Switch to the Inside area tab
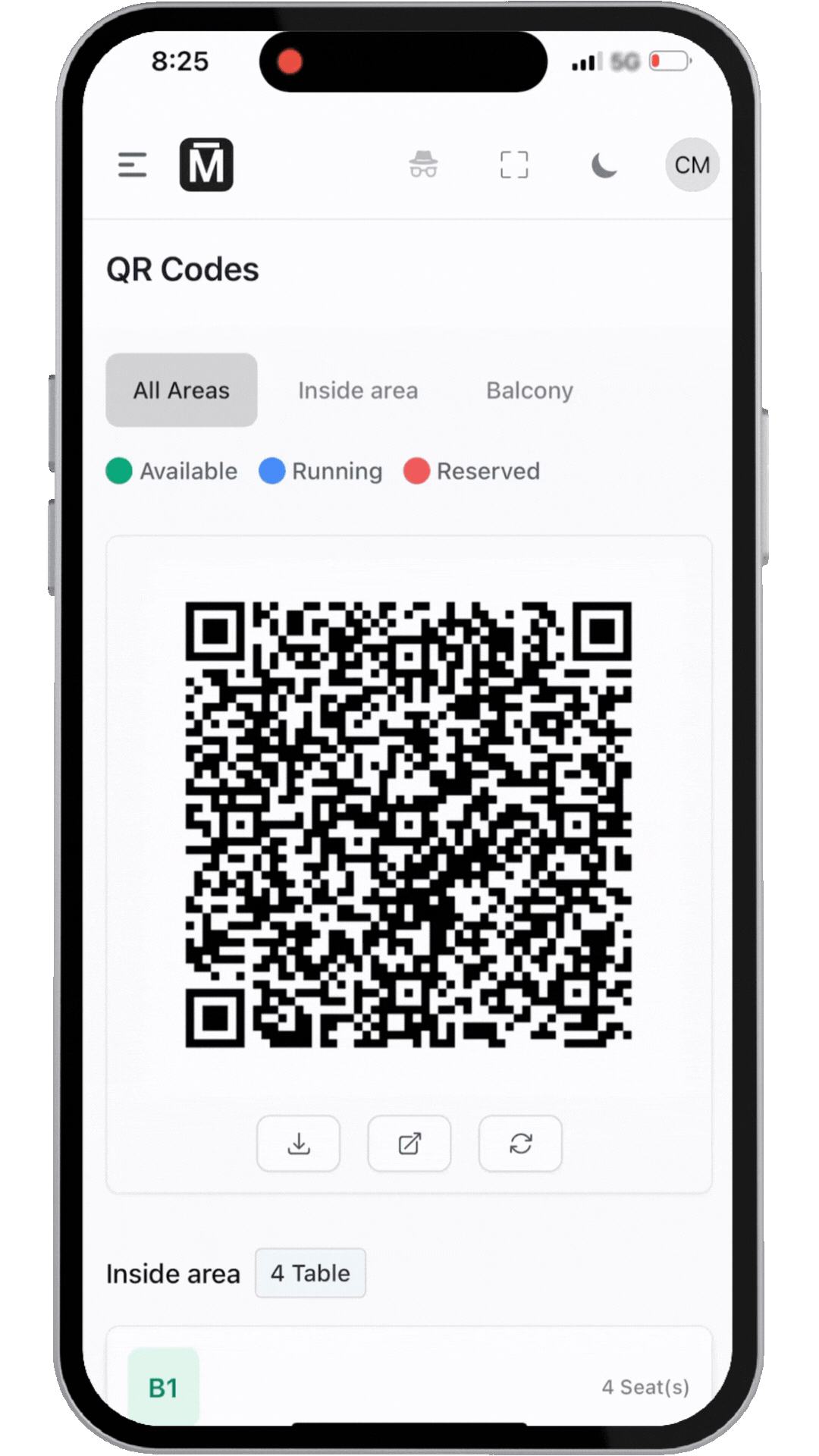Screen dimensions: 819x1456 [357, 390]
